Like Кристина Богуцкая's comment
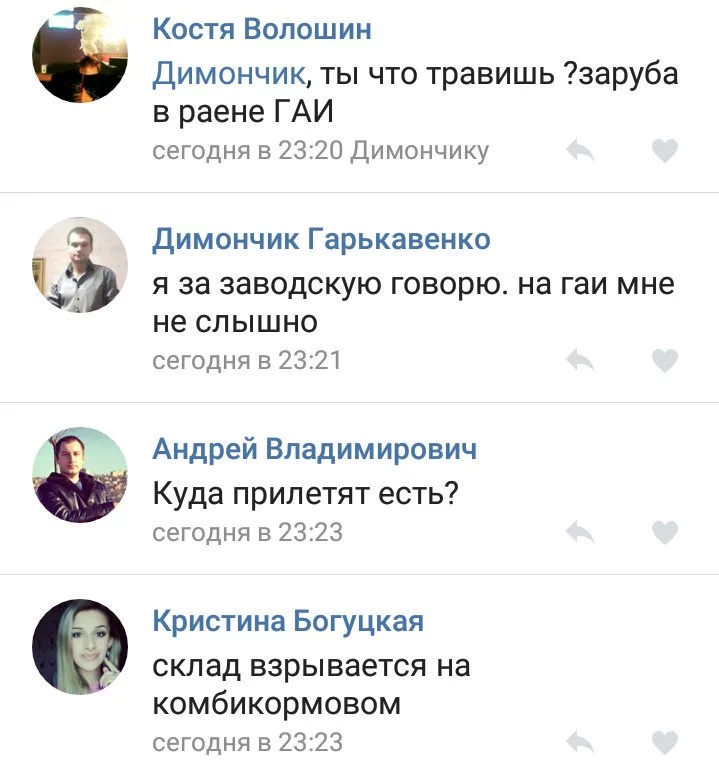The image size is (719, 772). tap(665, 742)
